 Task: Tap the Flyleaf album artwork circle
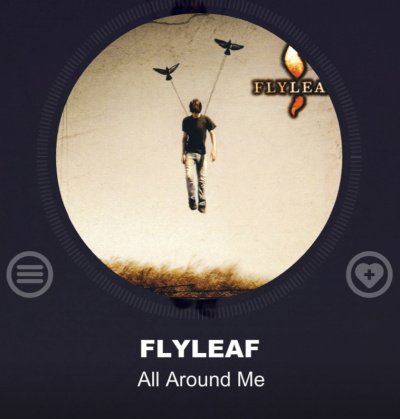click(x=199, y=158)
